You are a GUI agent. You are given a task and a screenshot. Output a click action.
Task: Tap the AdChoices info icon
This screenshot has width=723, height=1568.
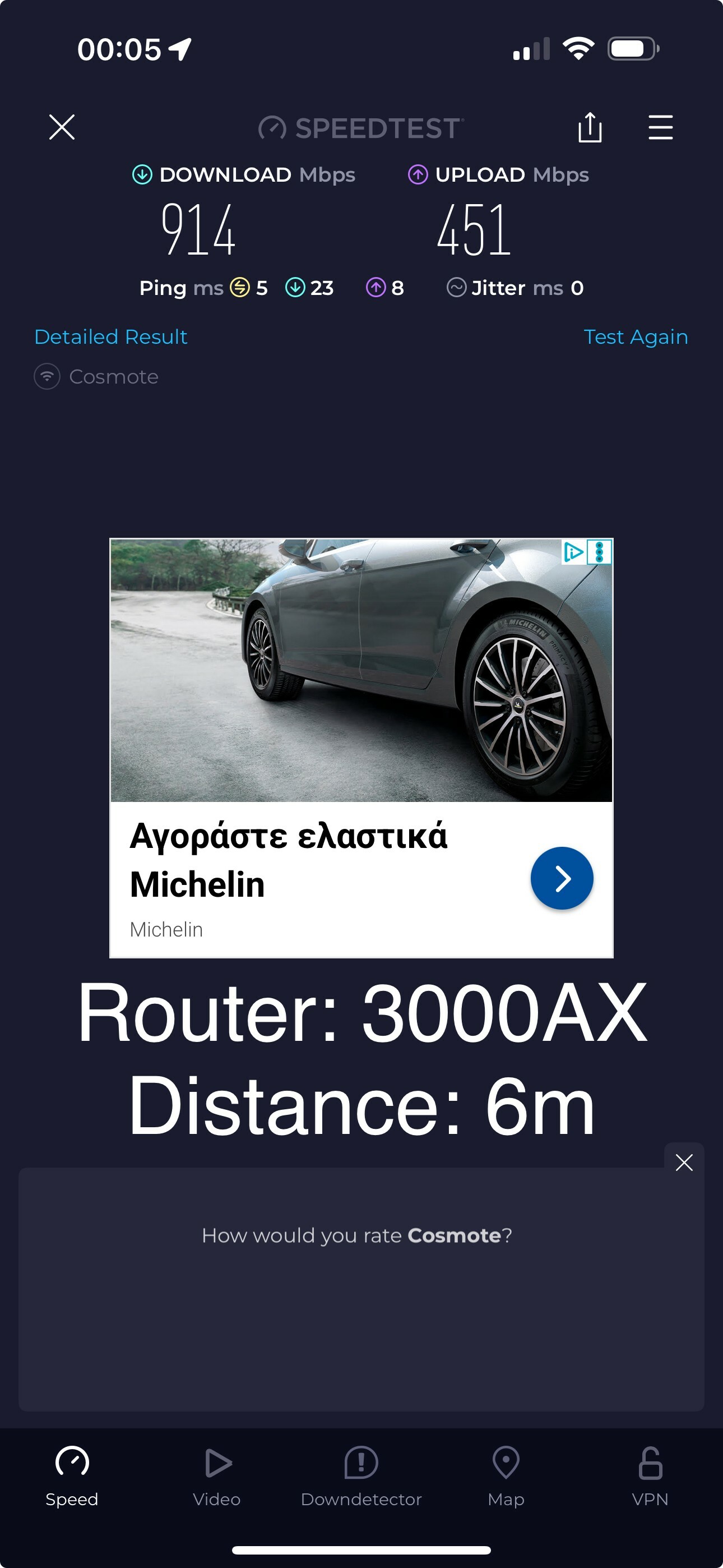pyautogui.click(x=574, y=552)
